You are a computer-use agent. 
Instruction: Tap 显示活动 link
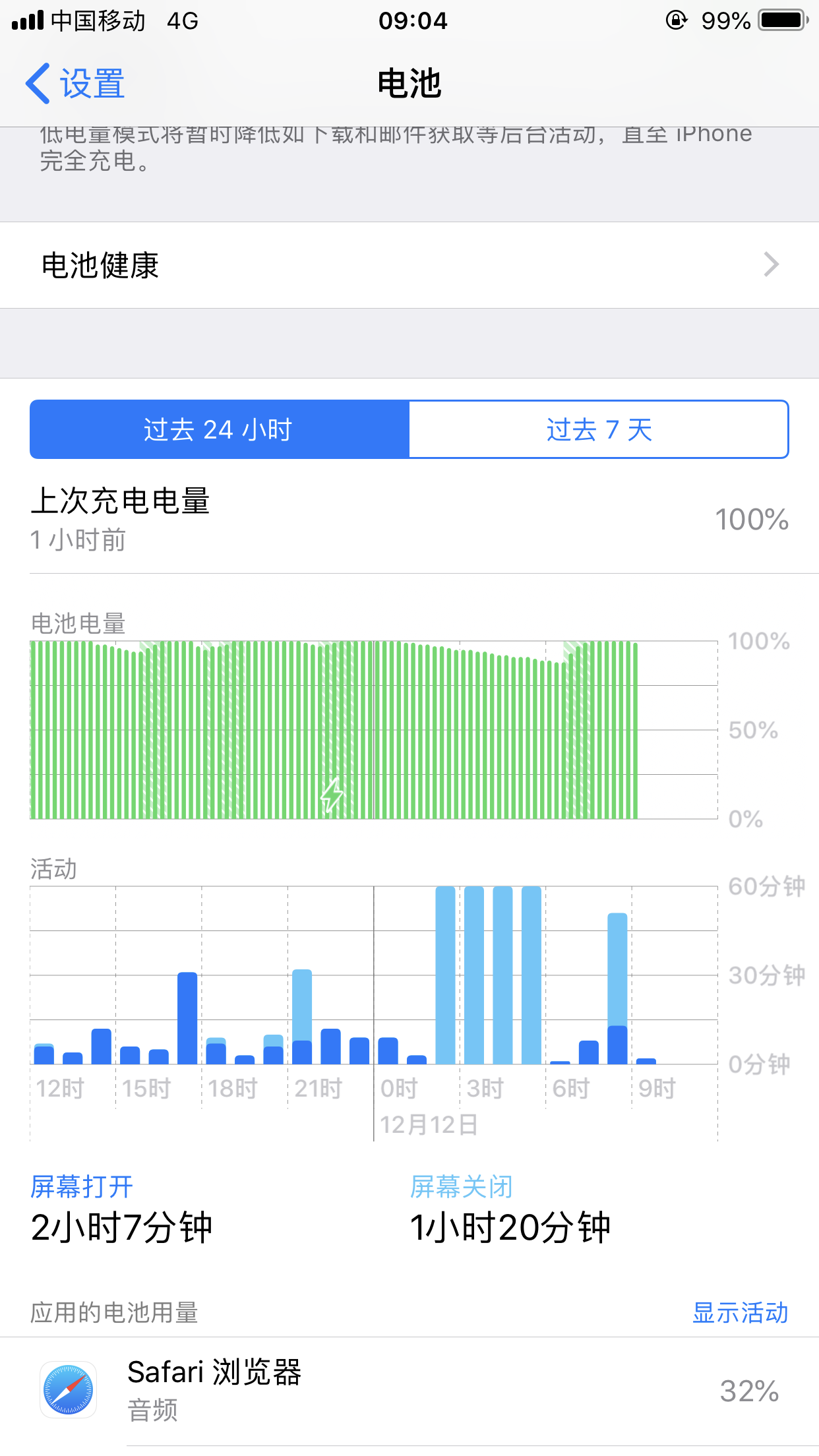[x=740, y=1312]
